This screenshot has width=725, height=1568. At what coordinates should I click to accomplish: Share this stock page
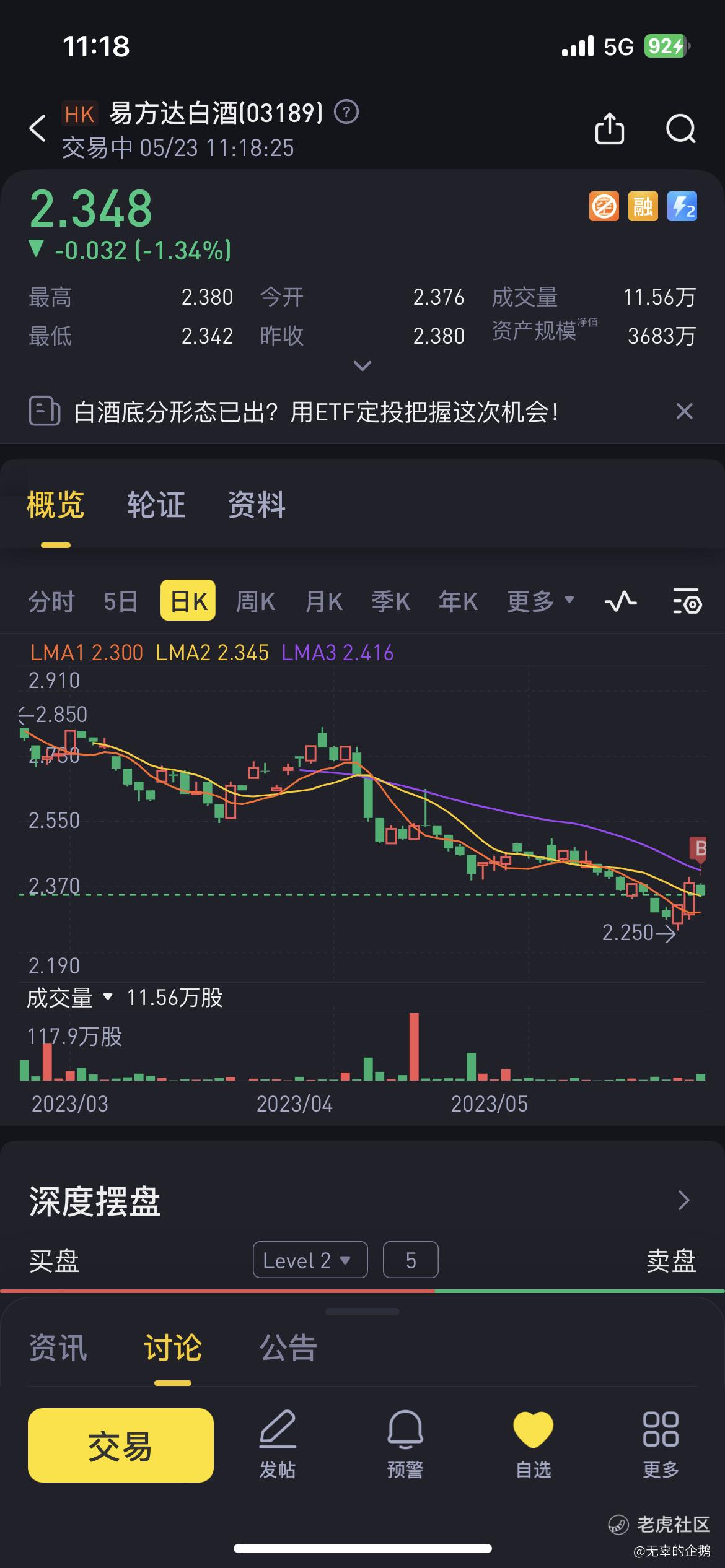pos(609,129)
